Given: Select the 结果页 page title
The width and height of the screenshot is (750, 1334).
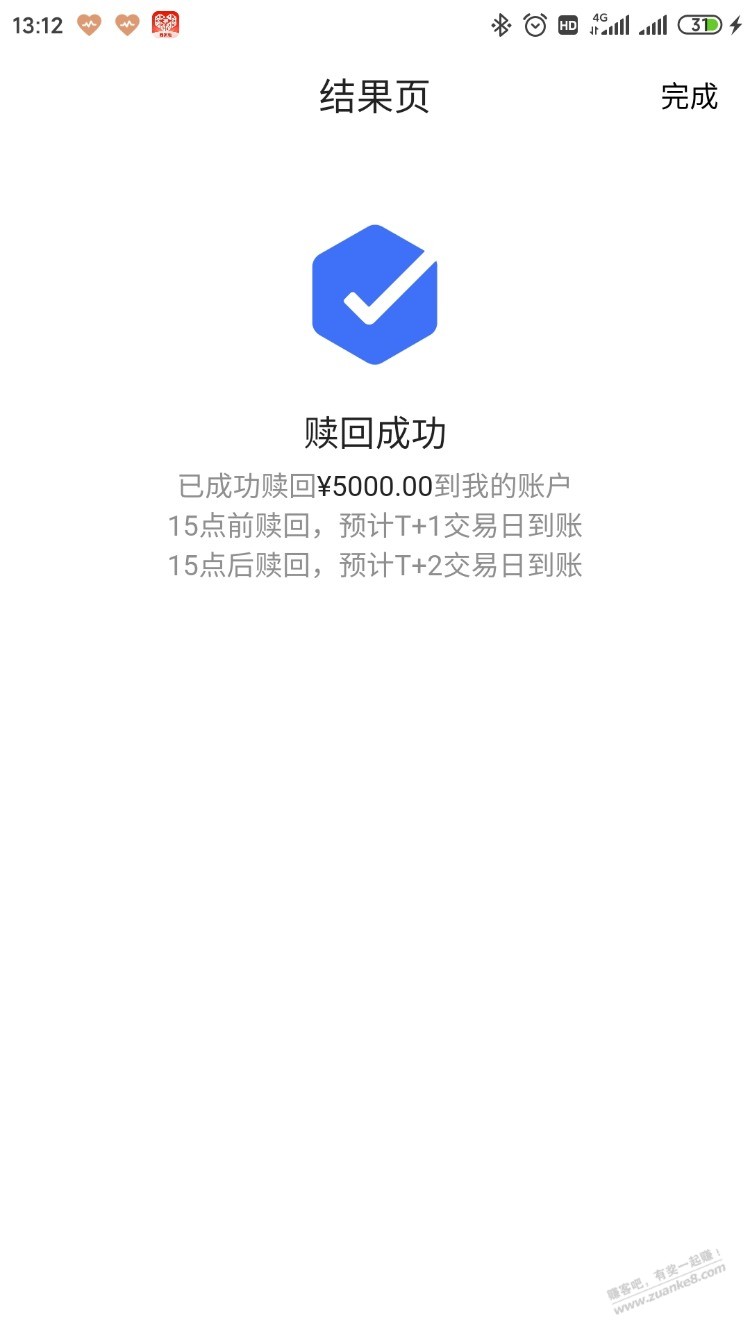Looking at the screenshot, I should click(x=374, y=97).
